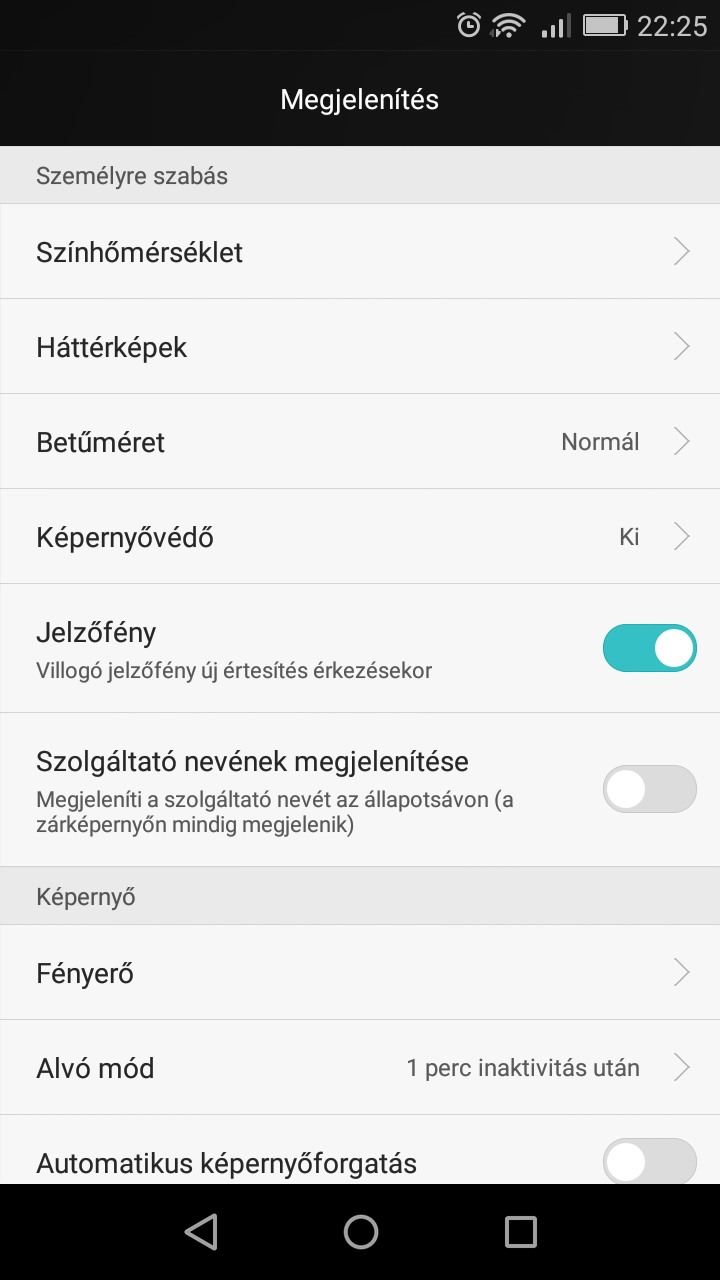Screen dimensions: 720x1280
Task: Open Háttérképek wallpaper settings
Action: pyautogui.click(x=360, y=347)
